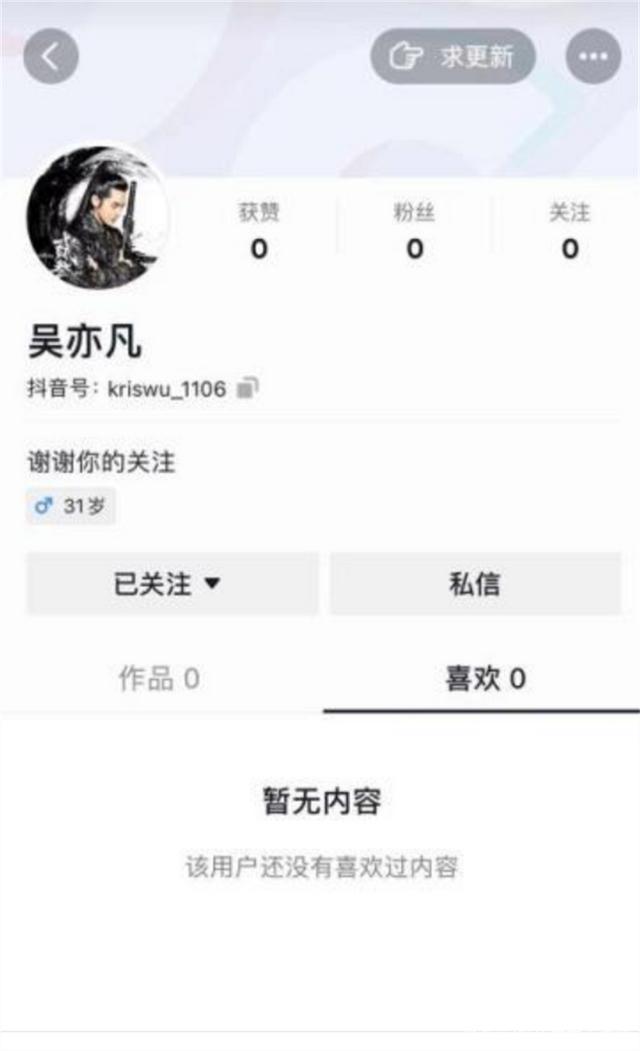This screenshot has height=1051, width=640.
Task: Copy the Douyin ID kriswu_1106
Action: 248,389
